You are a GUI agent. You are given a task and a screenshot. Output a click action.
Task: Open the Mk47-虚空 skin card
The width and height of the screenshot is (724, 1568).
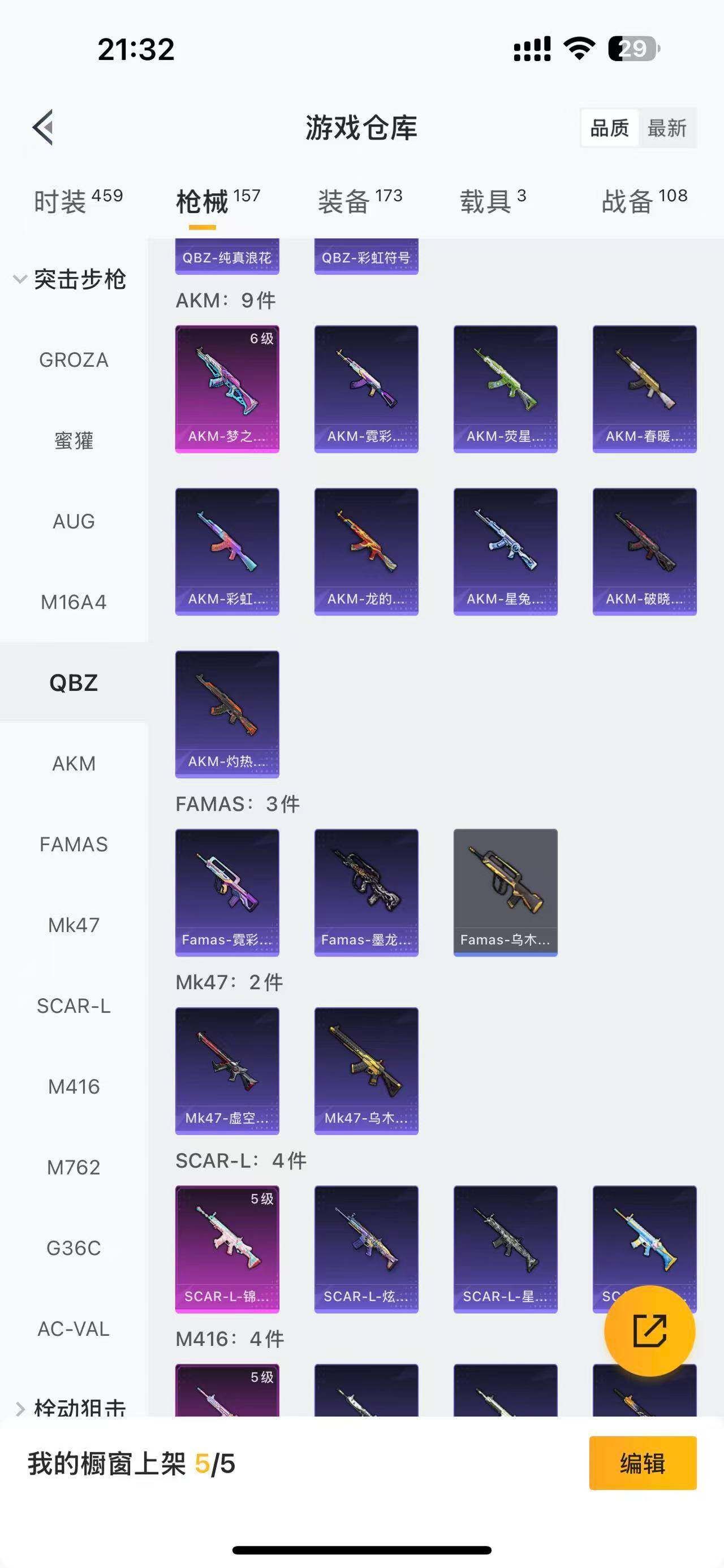[x=227, y=1071]
